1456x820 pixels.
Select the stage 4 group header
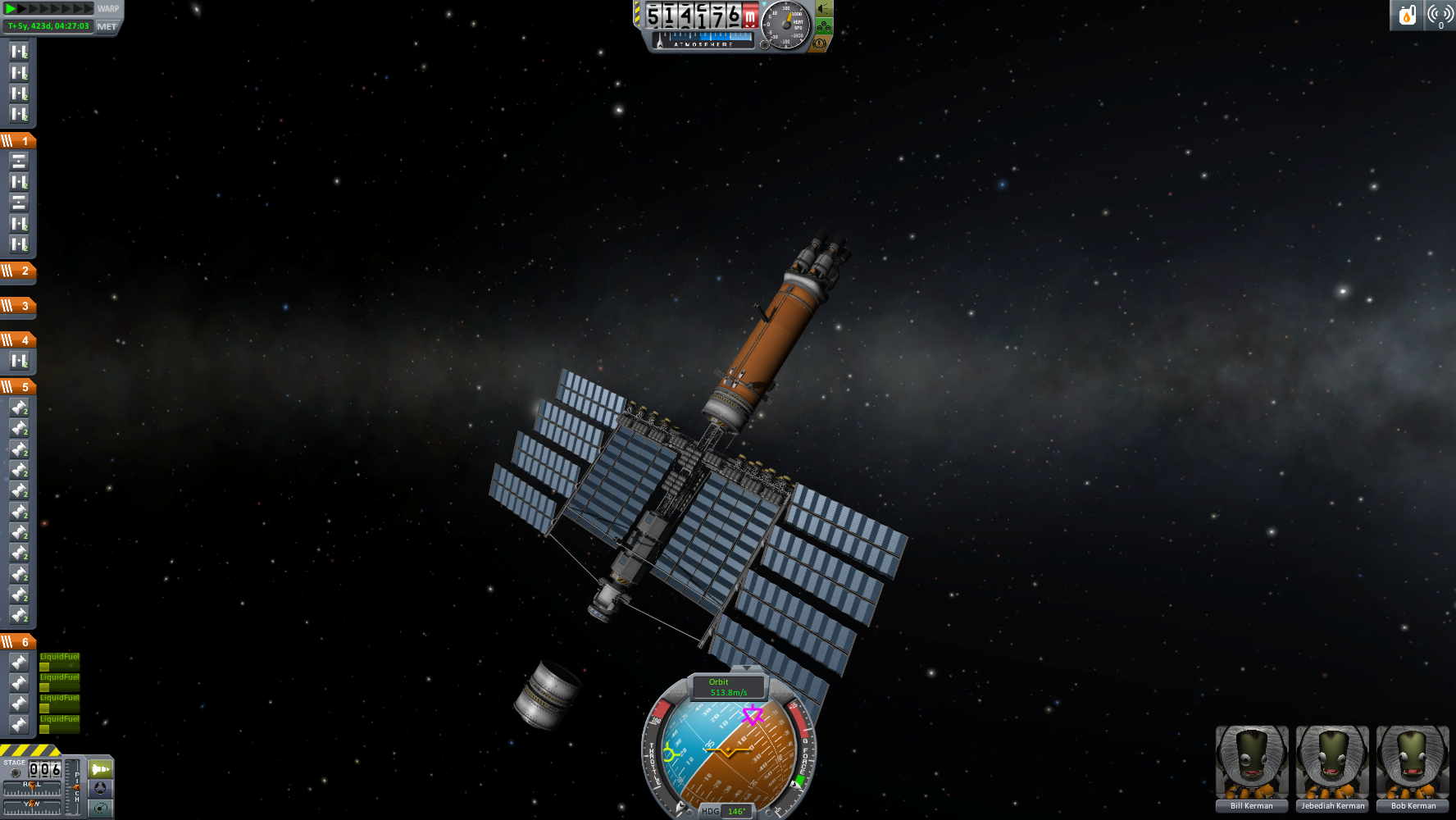tap(18, 339)
